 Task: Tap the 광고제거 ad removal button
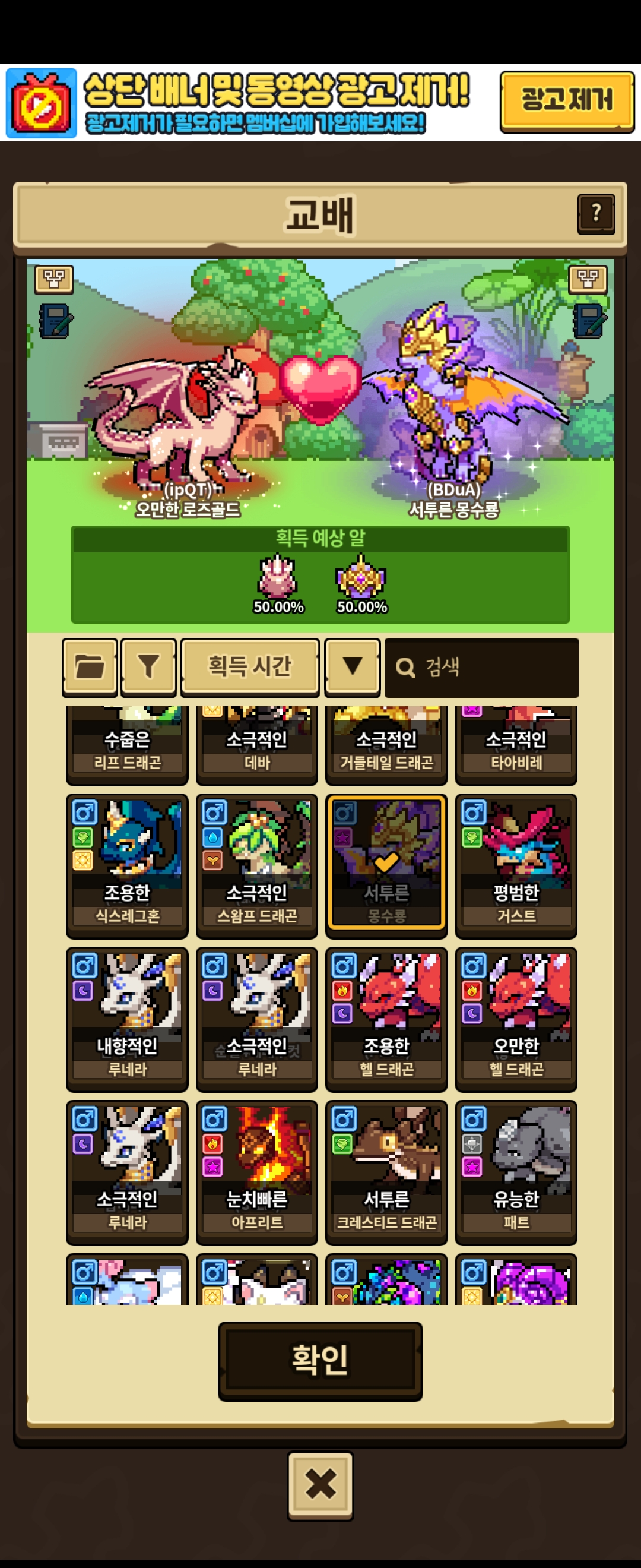click(567, 102)
